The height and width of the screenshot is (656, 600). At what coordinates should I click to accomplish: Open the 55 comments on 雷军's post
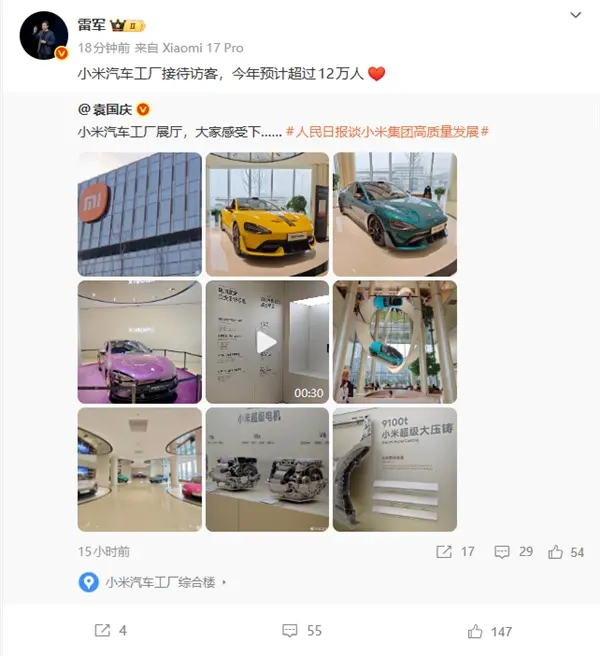click(x=301, y=631)
